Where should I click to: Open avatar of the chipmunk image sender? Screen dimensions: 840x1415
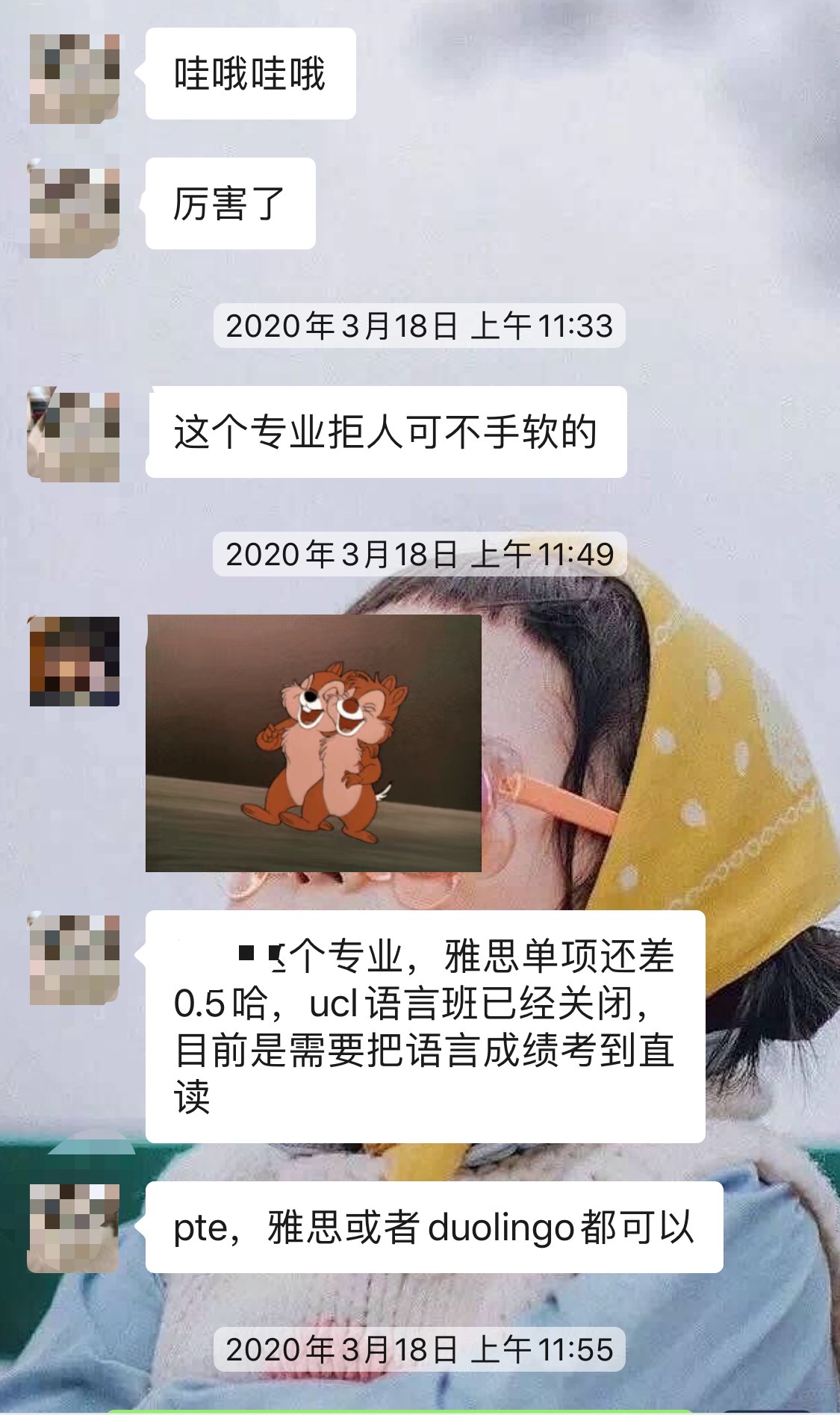click(x=74, y=661)
